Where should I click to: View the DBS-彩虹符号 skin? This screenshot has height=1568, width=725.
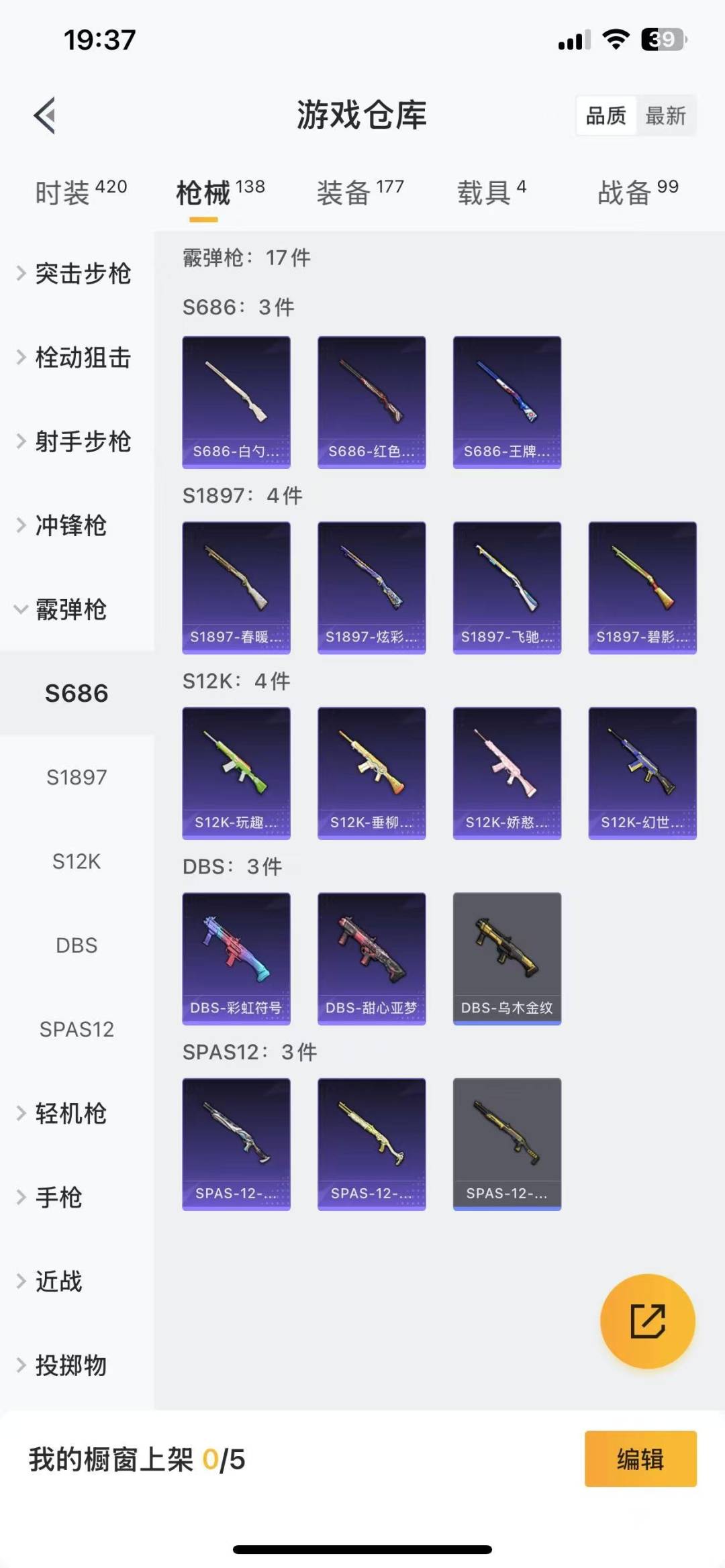[236, 958]
